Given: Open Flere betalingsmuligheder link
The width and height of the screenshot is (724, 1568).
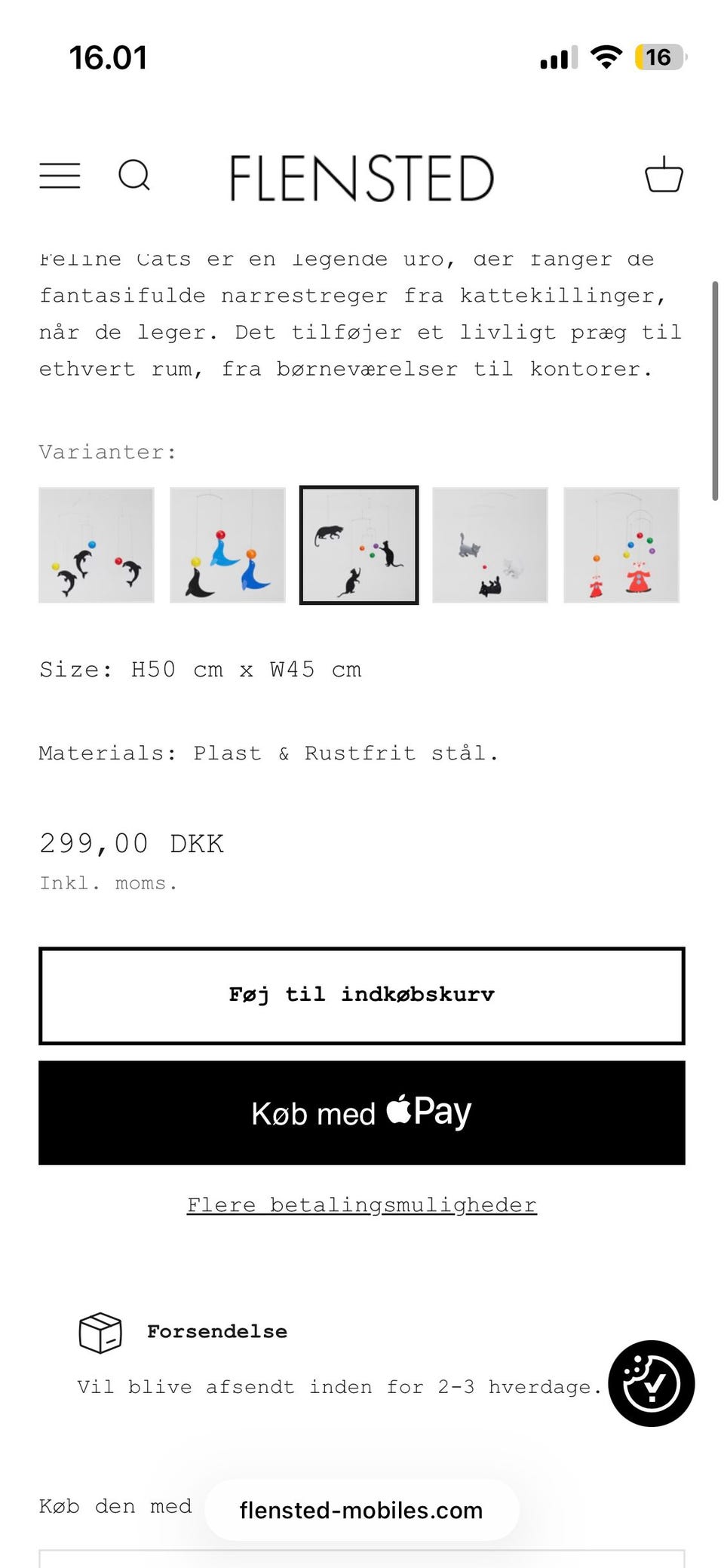Looking at the screenshot, I should pyautogui.click(x=361, y=1204).
